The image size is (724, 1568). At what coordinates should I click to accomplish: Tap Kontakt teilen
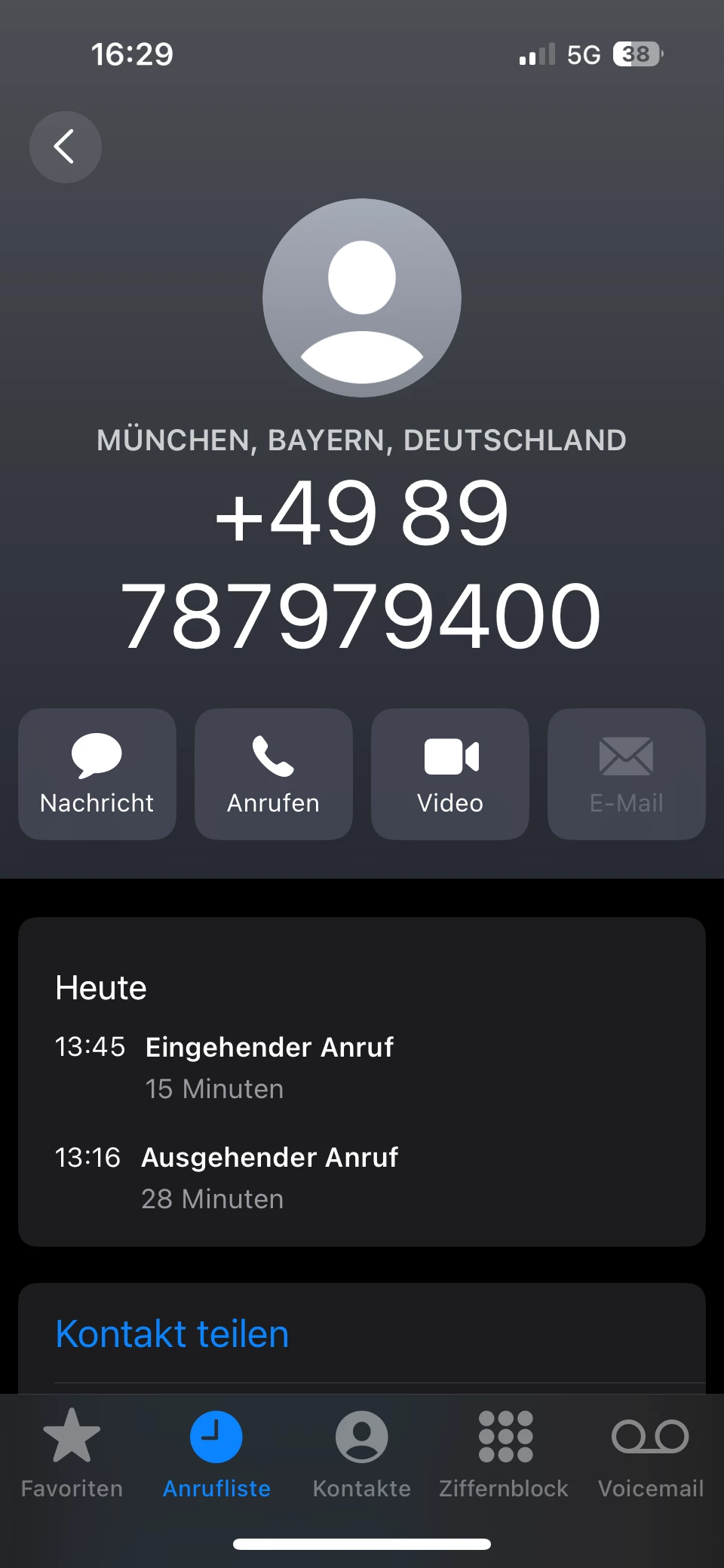pyautogui.click(x=173, y=1333)
